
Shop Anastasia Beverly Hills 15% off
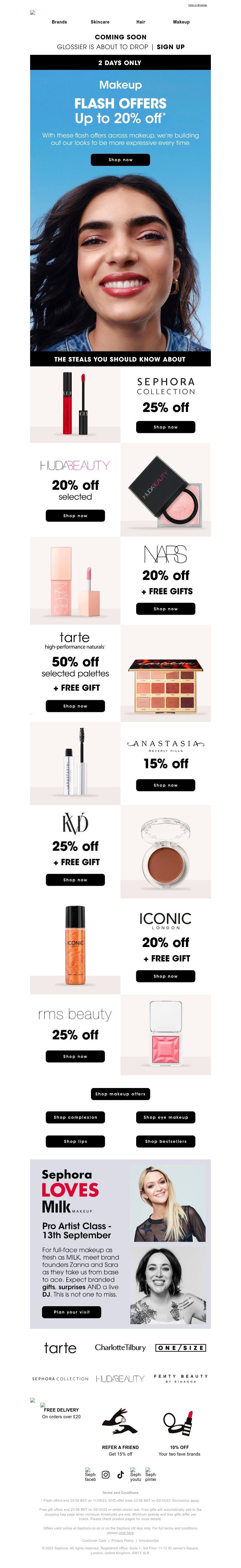(165, 785)
